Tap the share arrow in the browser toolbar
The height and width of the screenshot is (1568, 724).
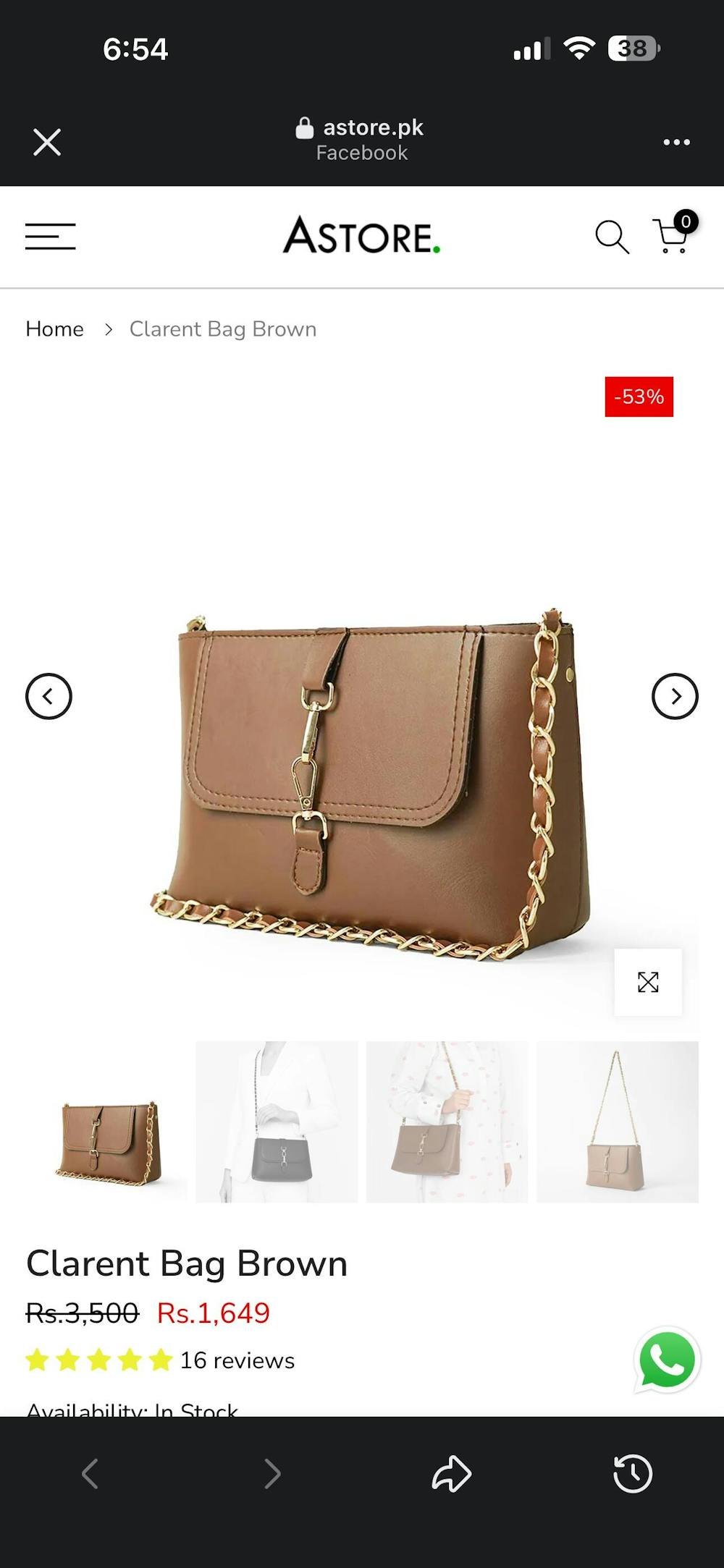click(x=452, y=1476)
